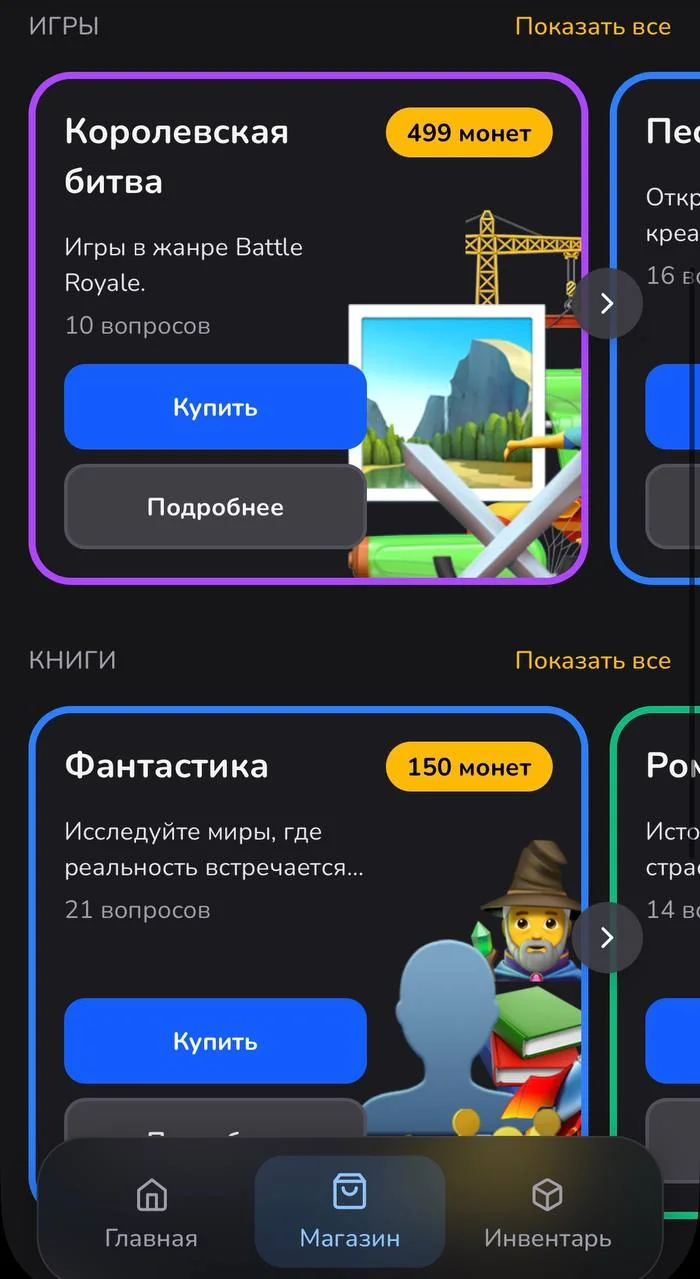Switch to the Инвентарь tab
The height and width of the screenshot is (1279, 700).
click(x=547, y=1212)
